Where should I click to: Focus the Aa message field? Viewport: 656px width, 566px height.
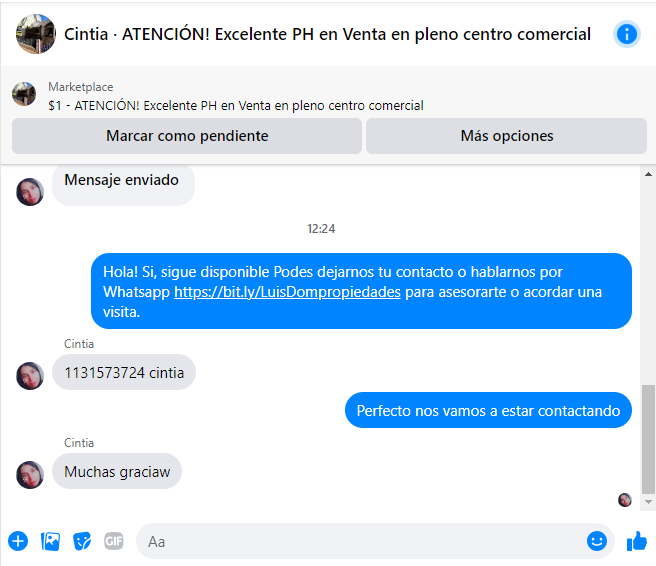click(x=360, y=541)
